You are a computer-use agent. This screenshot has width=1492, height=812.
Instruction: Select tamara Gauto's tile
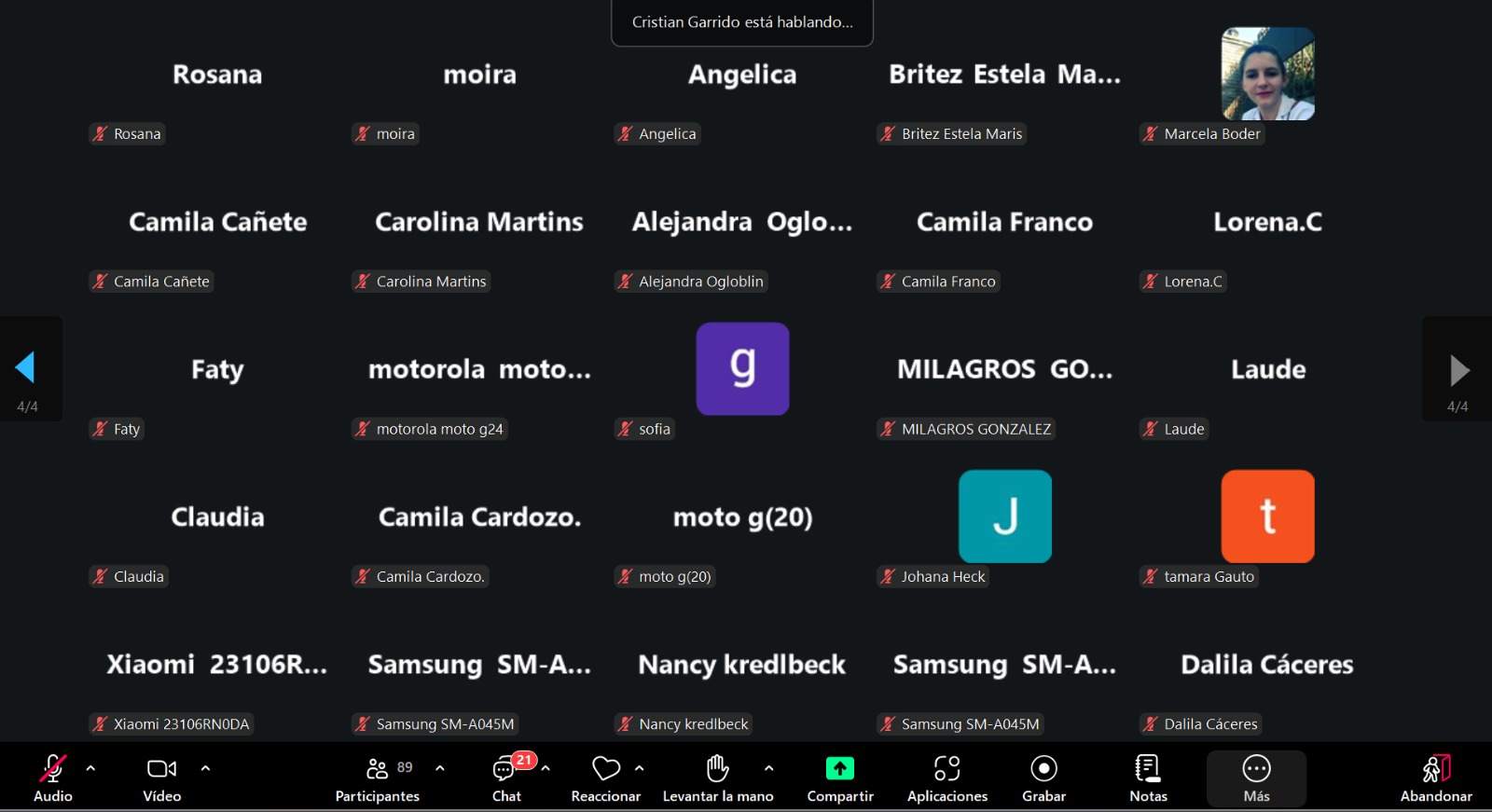[x=1267, y=516]
